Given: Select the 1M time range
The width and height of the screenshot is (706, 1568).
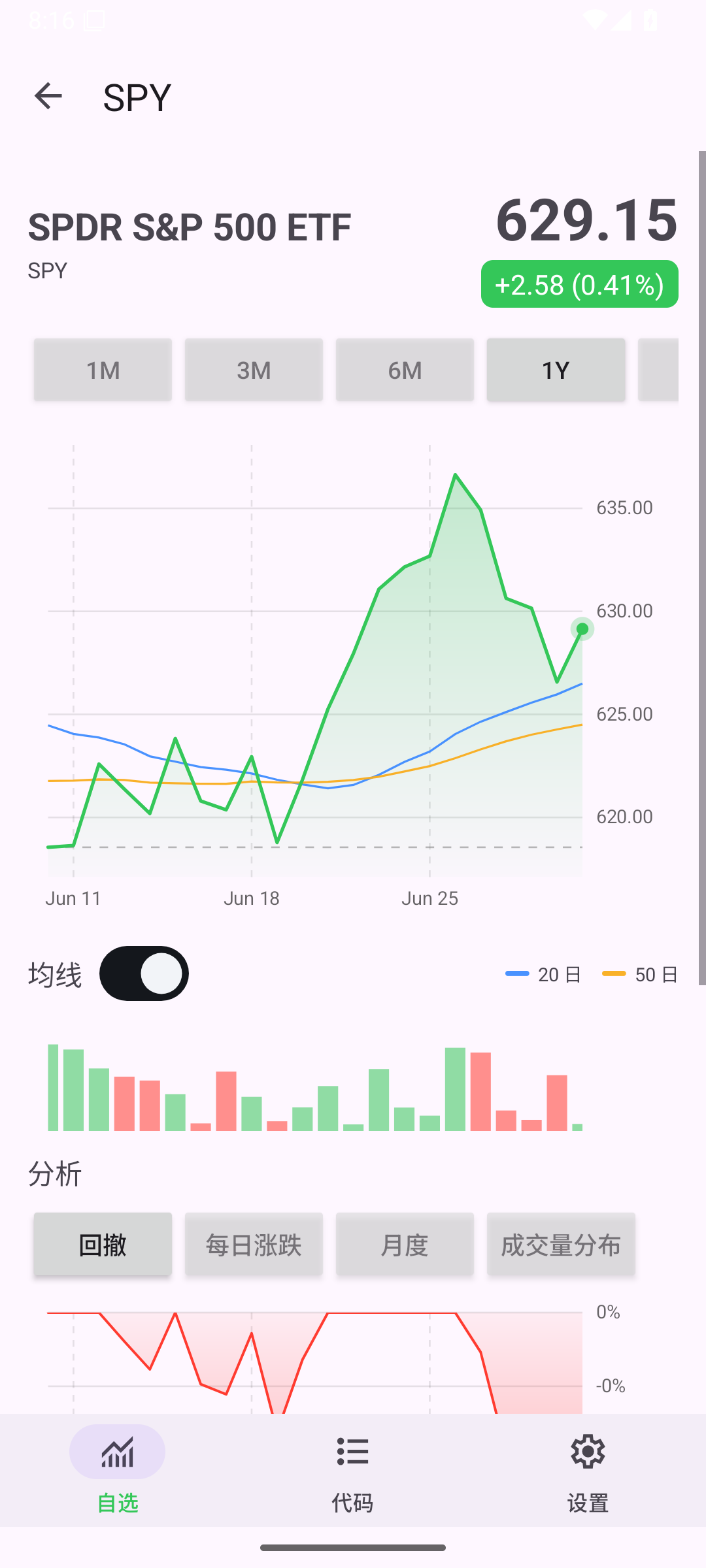Looking at the screenshot, I should tap(103, 370).
